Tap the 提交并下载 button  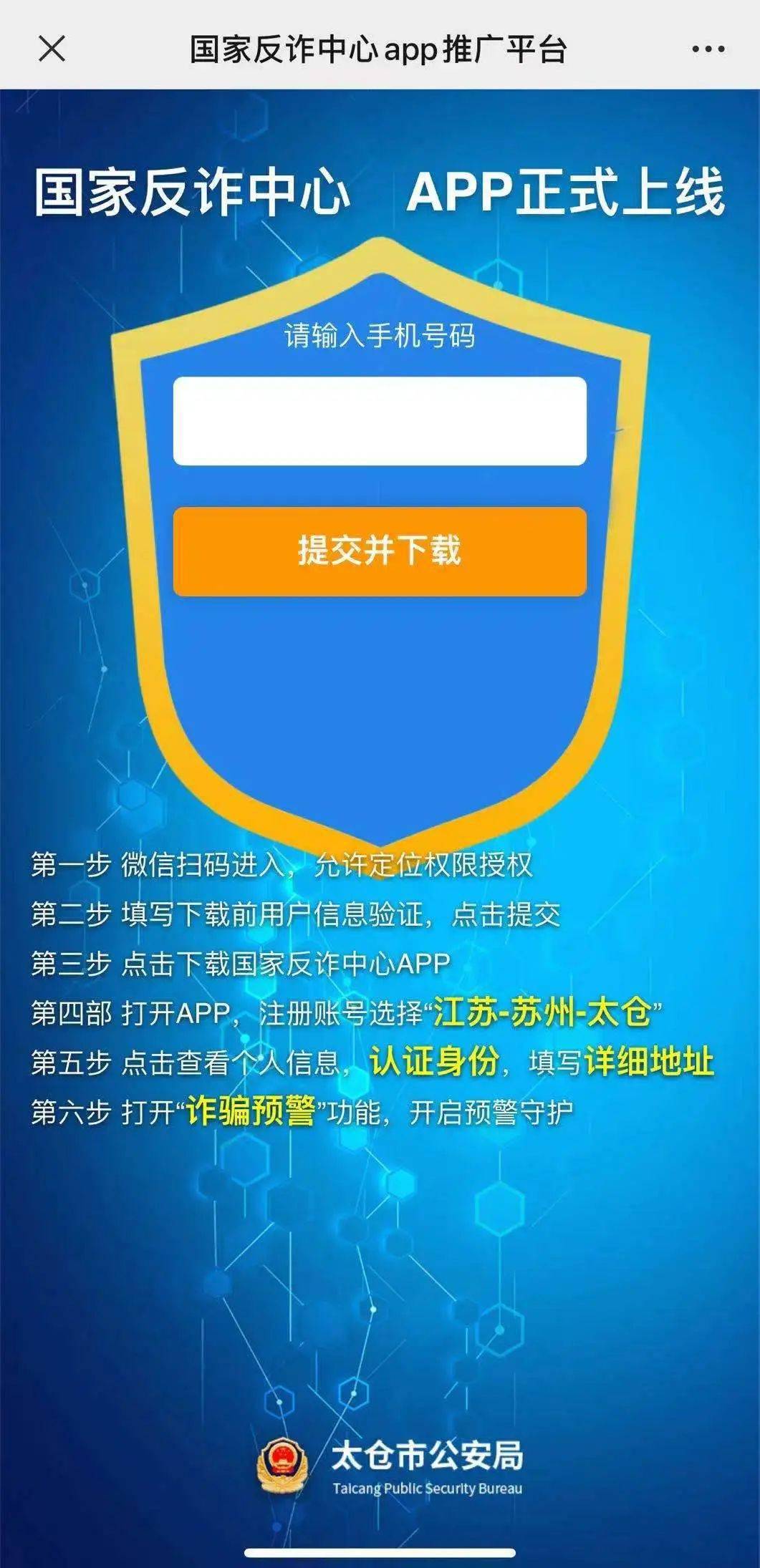coord(380,551)
